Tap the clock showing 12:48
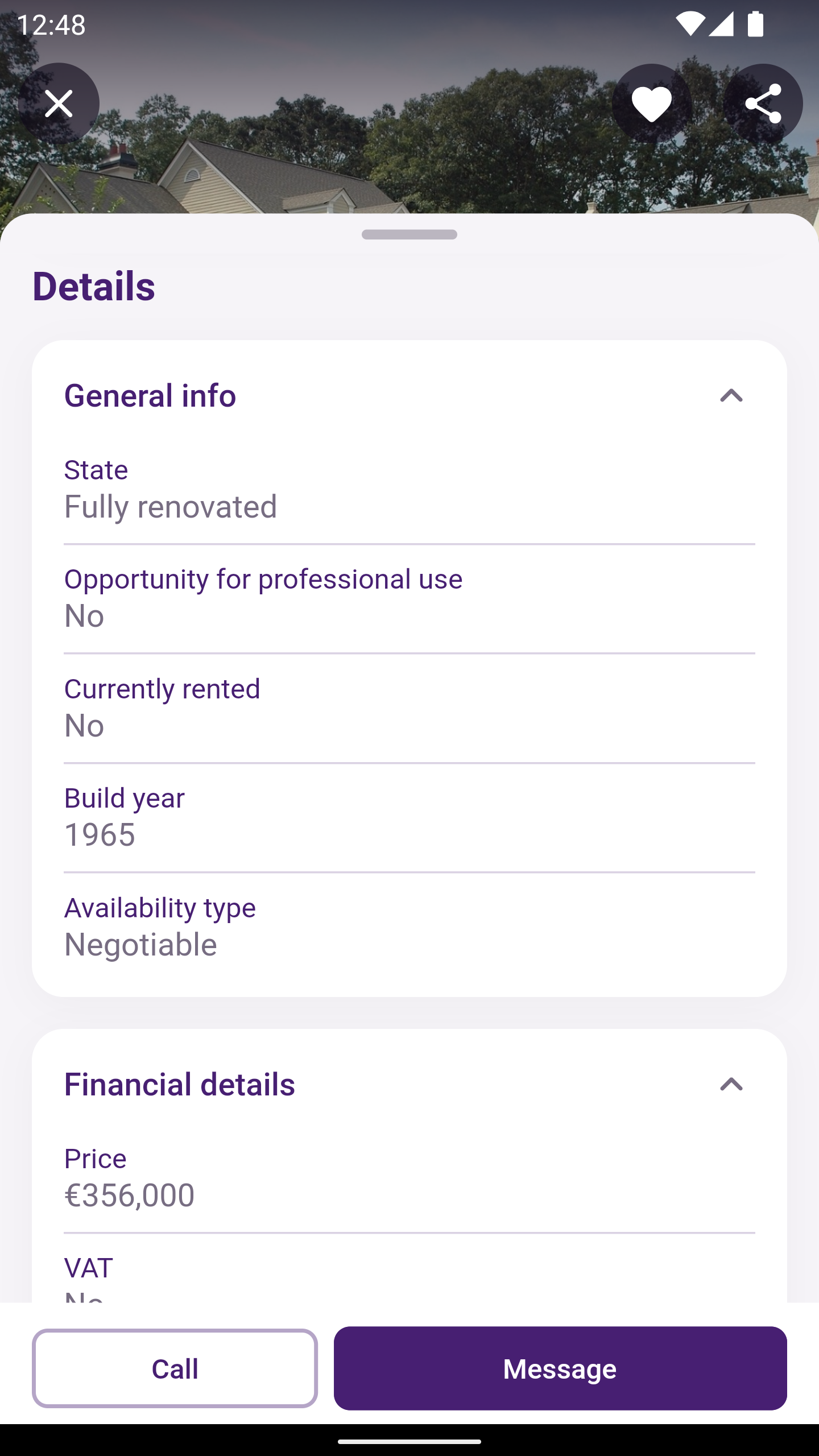 tap(51, 23)
